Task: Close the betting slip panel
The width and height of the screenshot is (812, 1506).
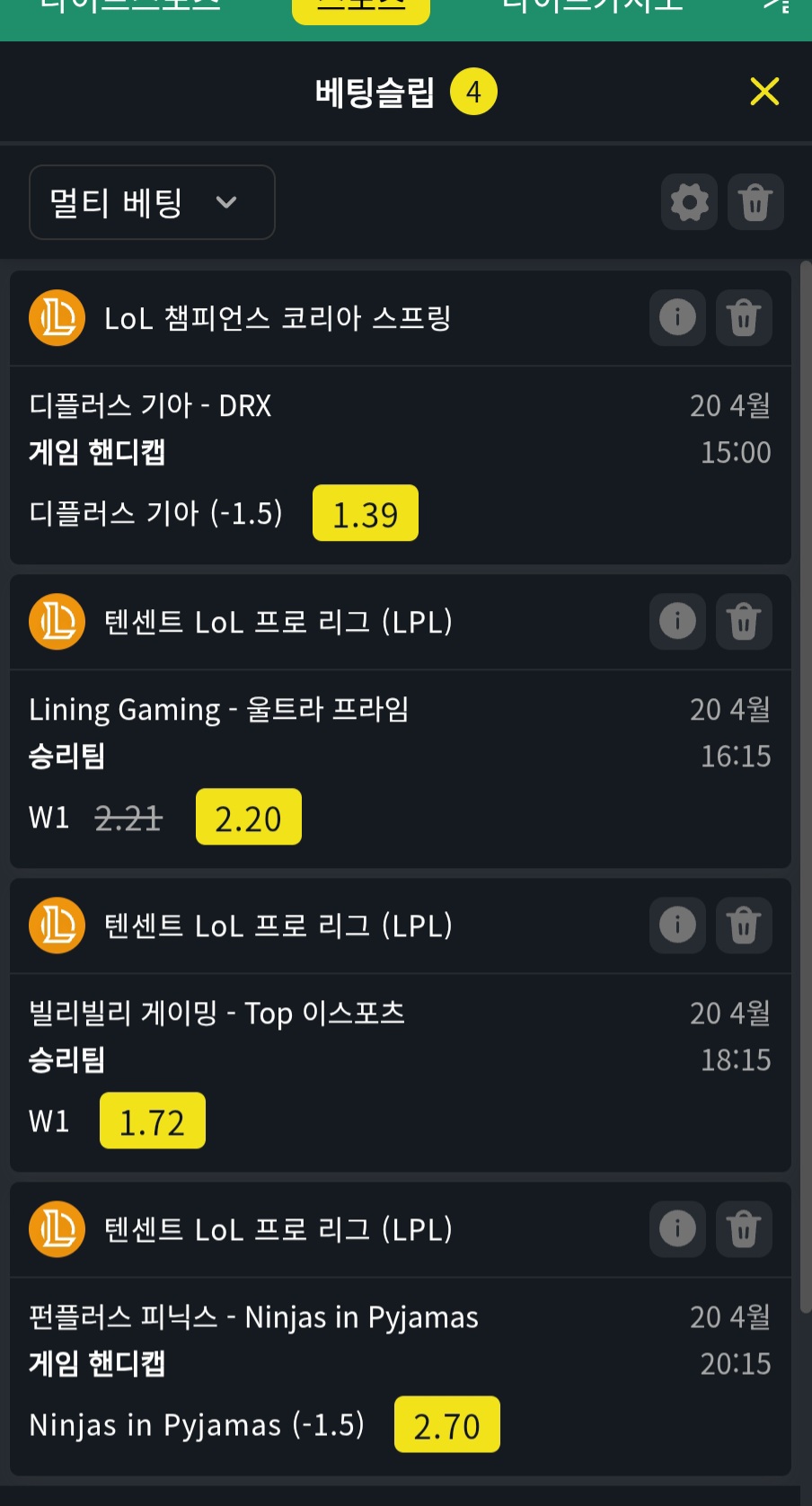Action: point(764,91)
